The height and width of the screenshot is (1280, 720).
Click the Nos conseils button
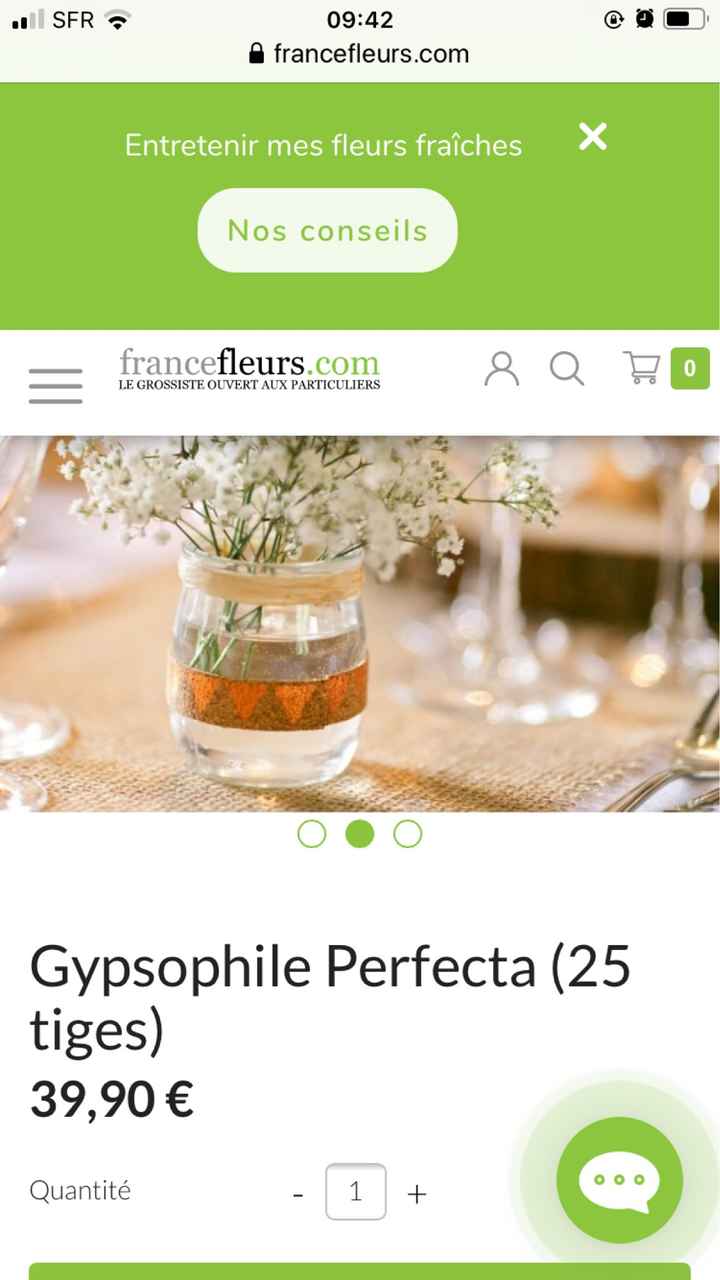pyautogui.click(x=326, y=230)
